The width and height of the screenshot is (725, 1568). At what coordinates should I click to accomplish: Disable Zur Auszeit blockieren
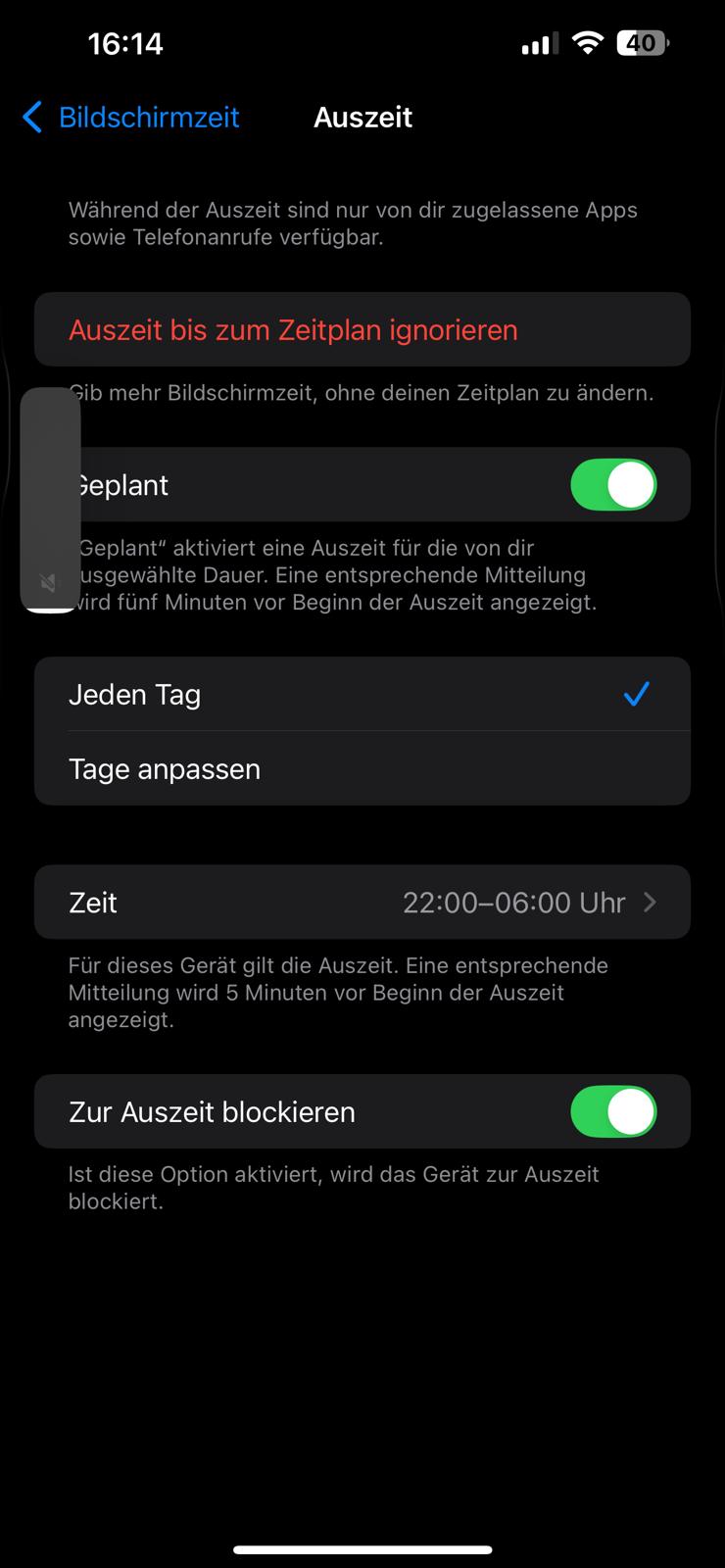613,1112
